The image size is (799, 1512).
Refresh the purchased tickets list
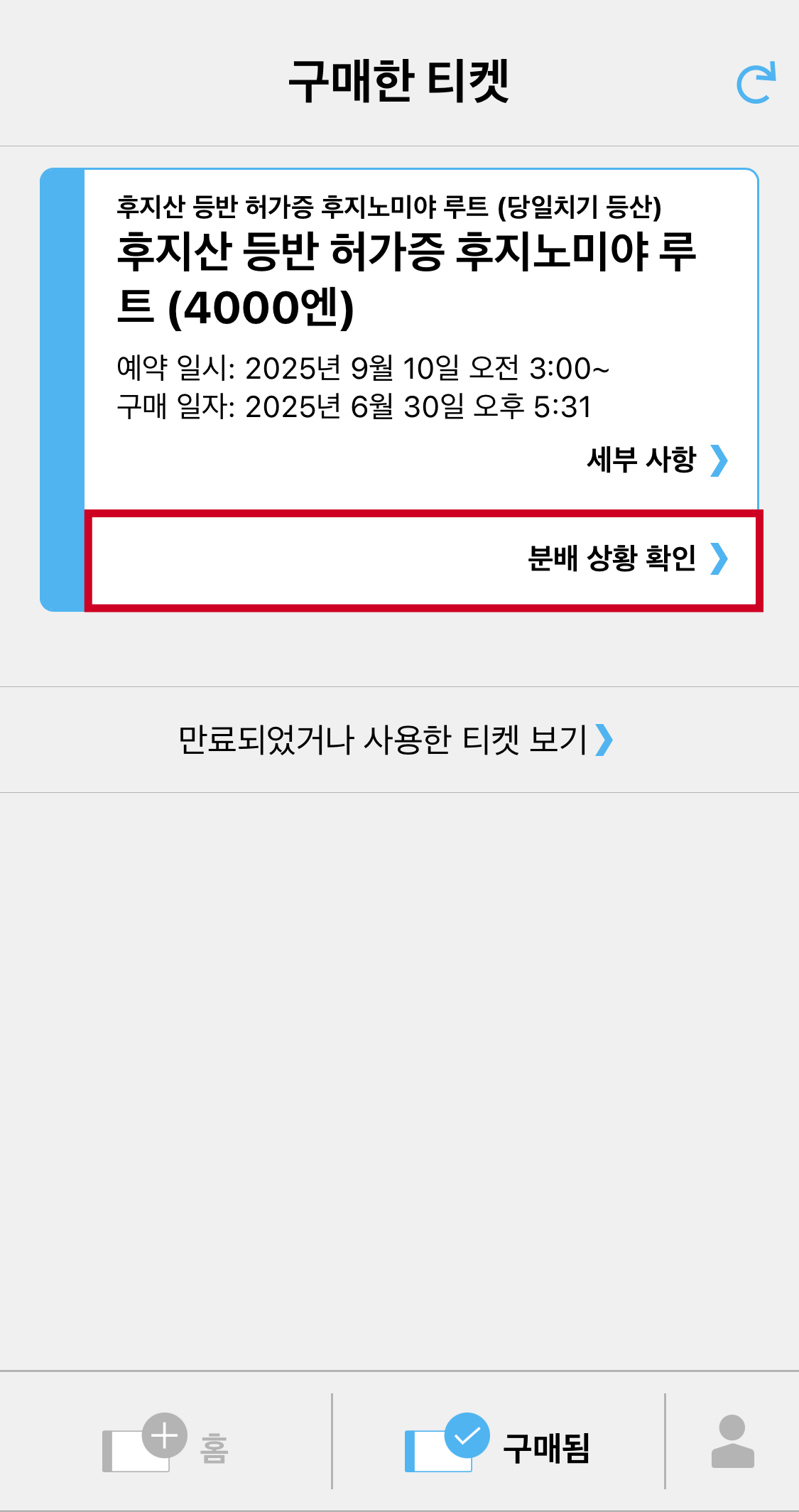coord(756,83)
